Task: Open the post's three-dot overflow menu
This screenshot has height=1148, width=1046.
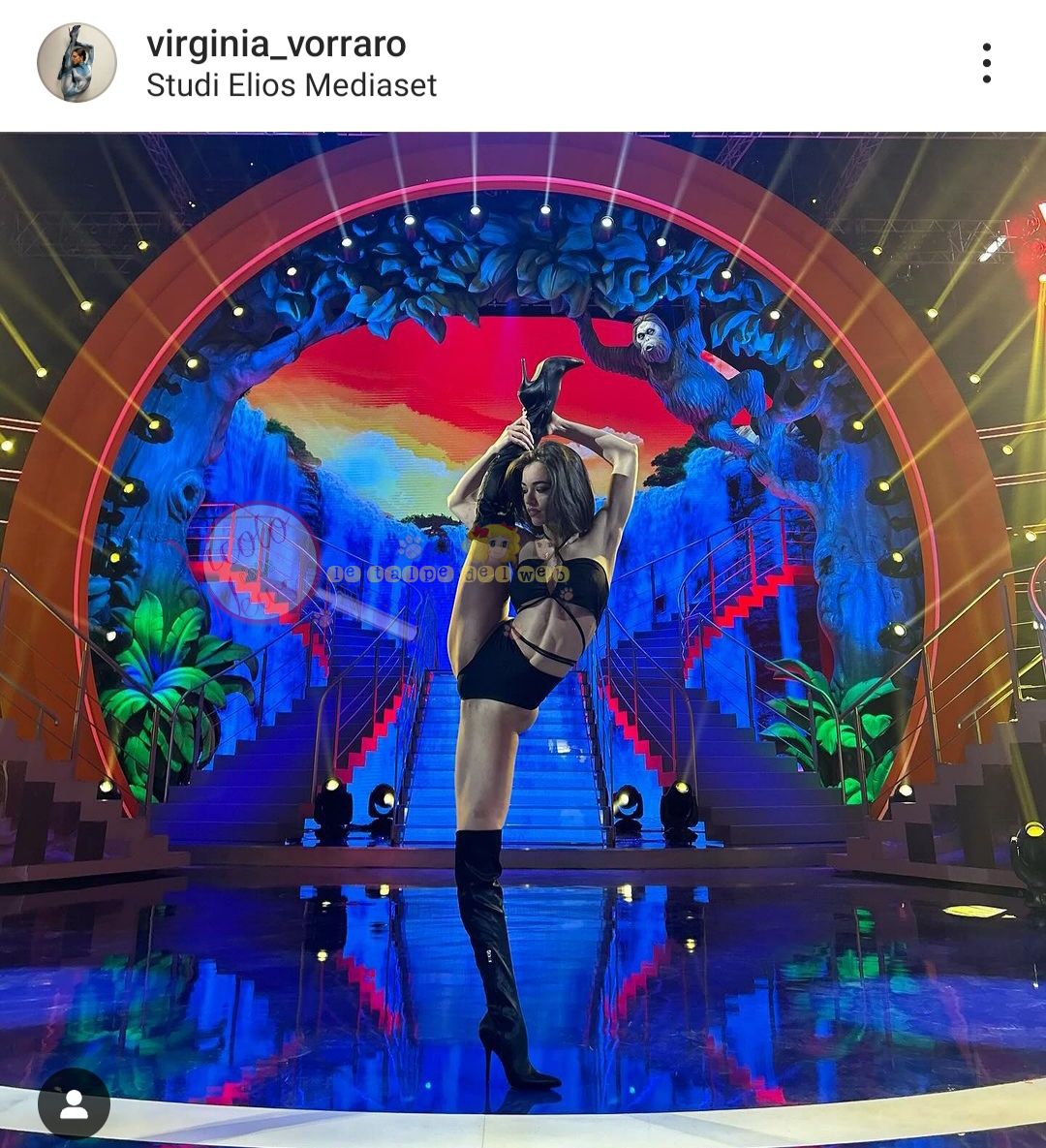Action: pos(986,63)
